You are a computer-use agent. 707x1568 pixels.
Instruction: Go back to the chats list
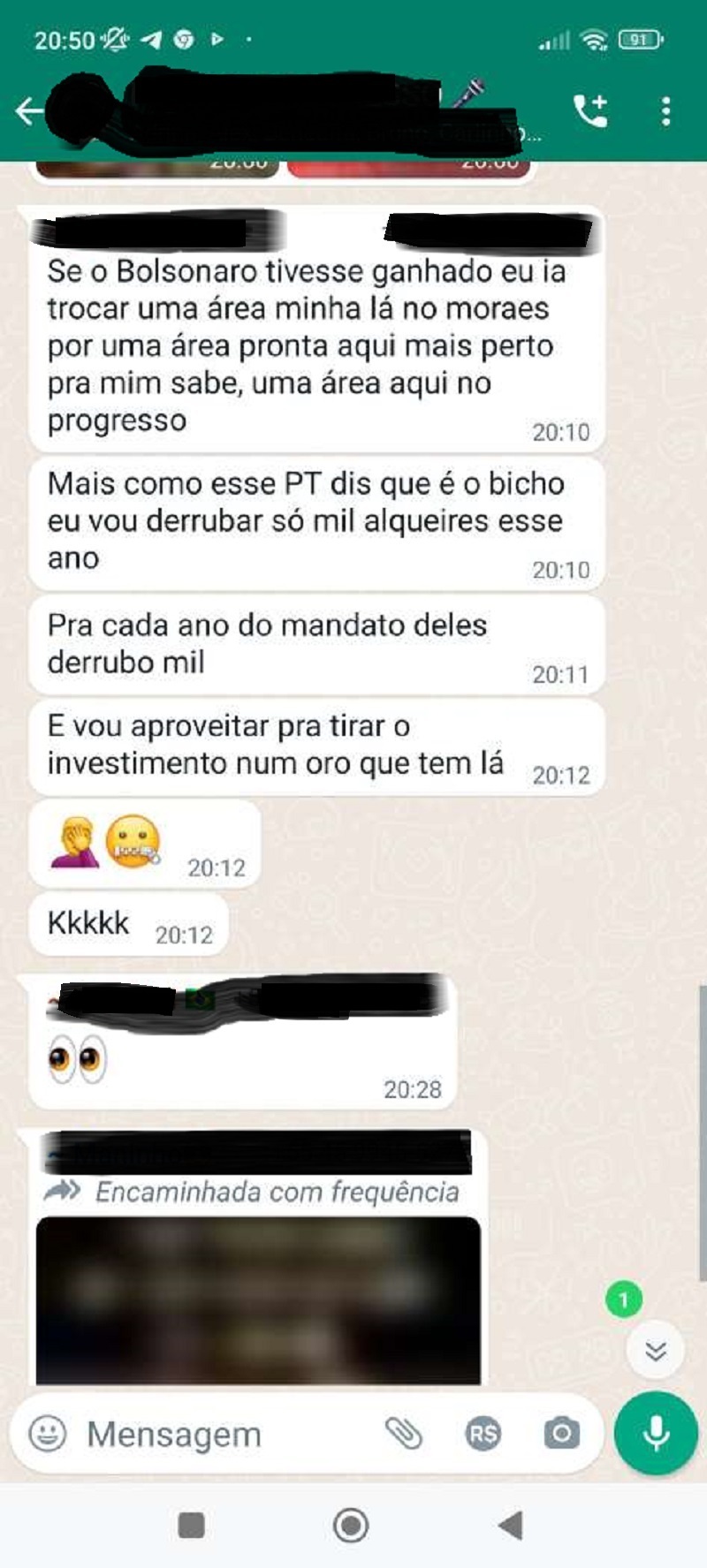click(x=28, y=111)
